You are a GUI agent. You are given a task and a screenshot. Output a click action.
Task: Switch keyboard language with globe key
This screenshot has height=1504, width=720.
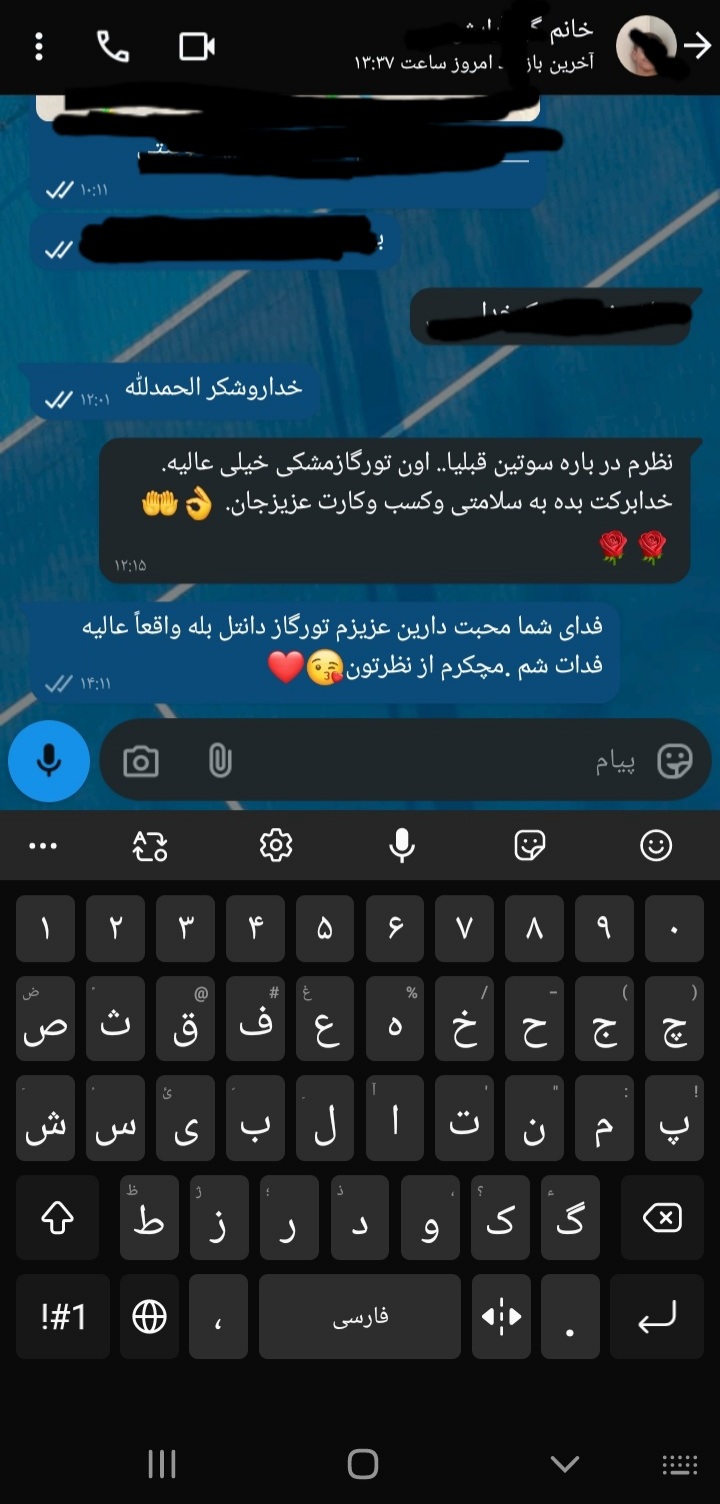[150, 1317]
